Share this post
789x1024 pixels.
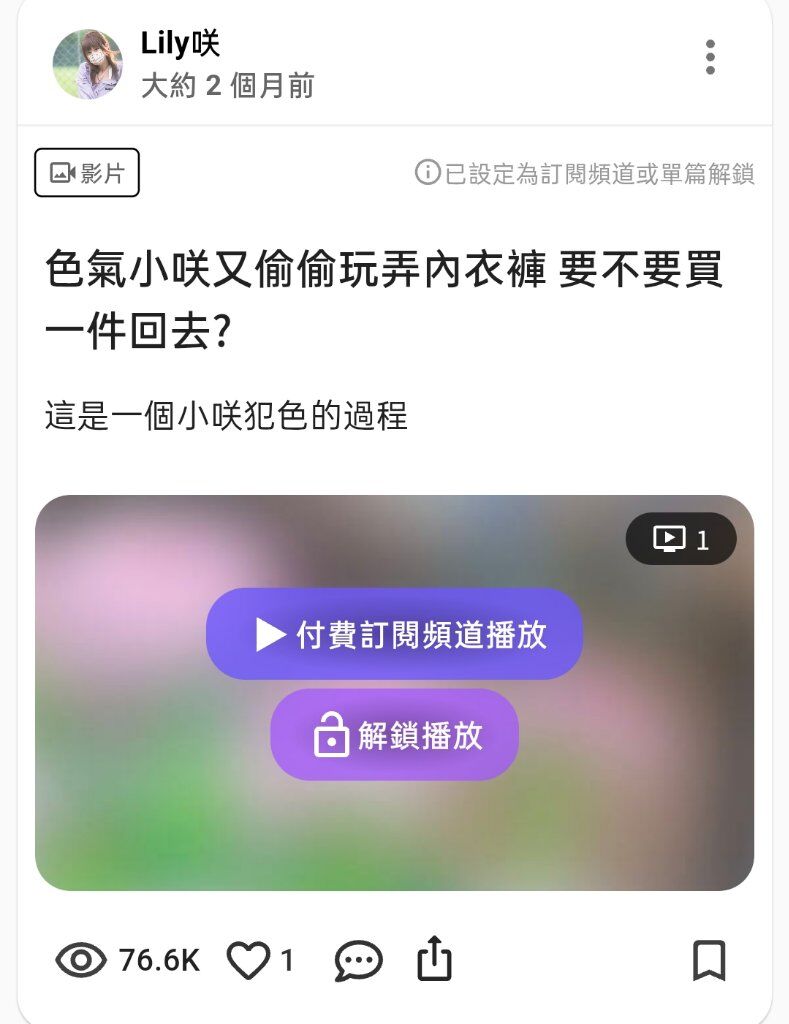(x=434, y=961)
